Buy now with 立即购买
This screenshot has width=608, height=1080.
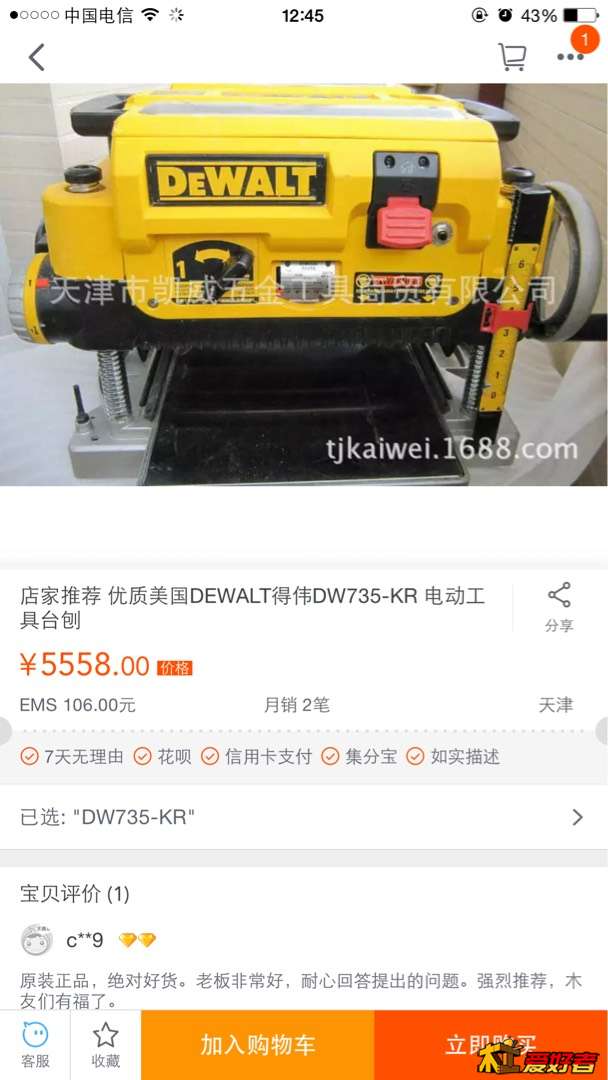coord(490,1045)
